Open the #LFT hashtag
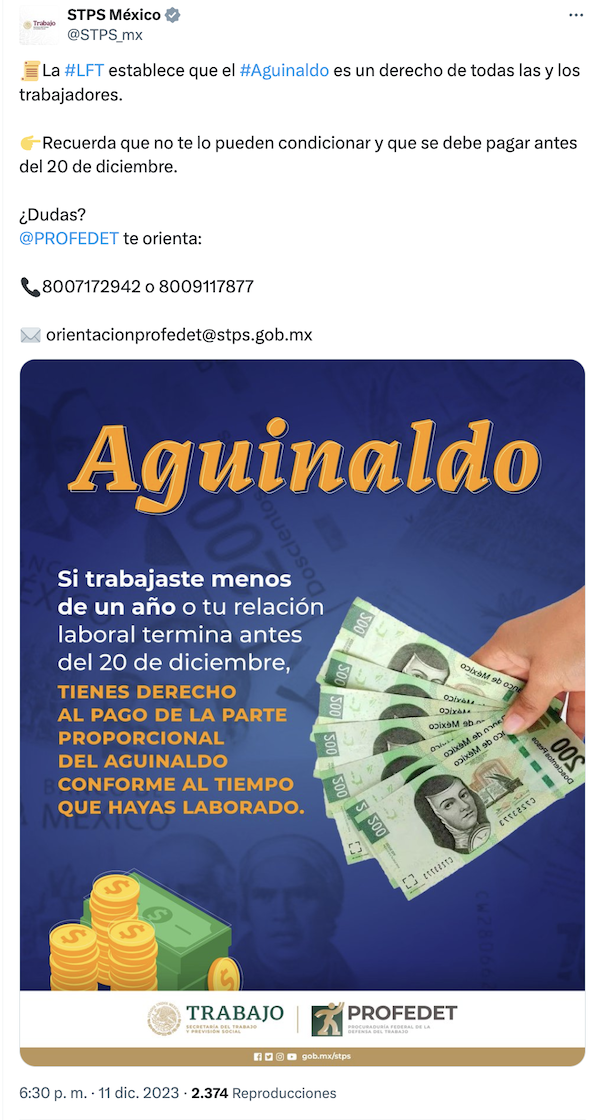 pos(83,70)
